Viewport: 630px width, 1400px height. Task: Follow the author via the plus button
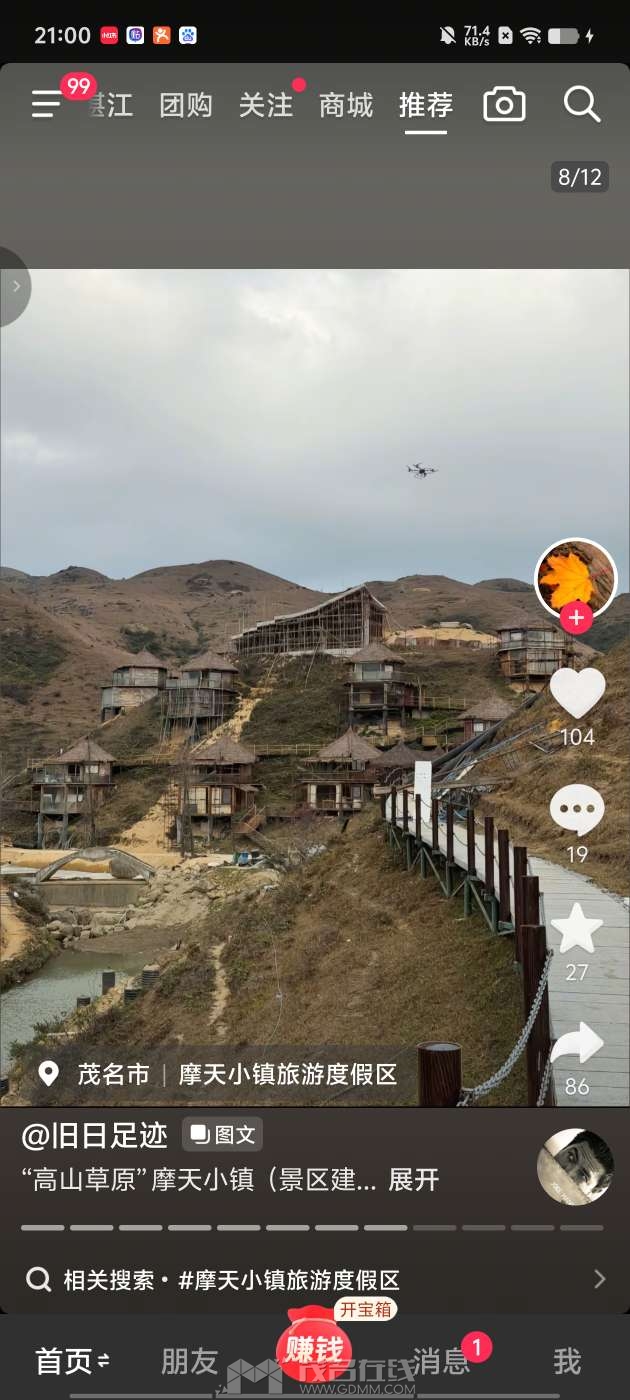(x=576, y=618)
